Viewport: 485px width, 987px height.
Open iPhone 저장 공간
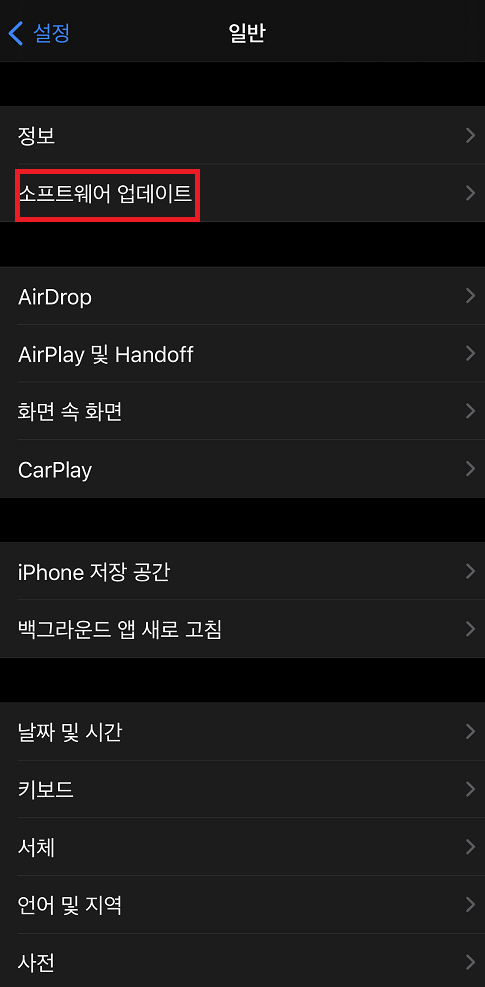pos(242,572)
